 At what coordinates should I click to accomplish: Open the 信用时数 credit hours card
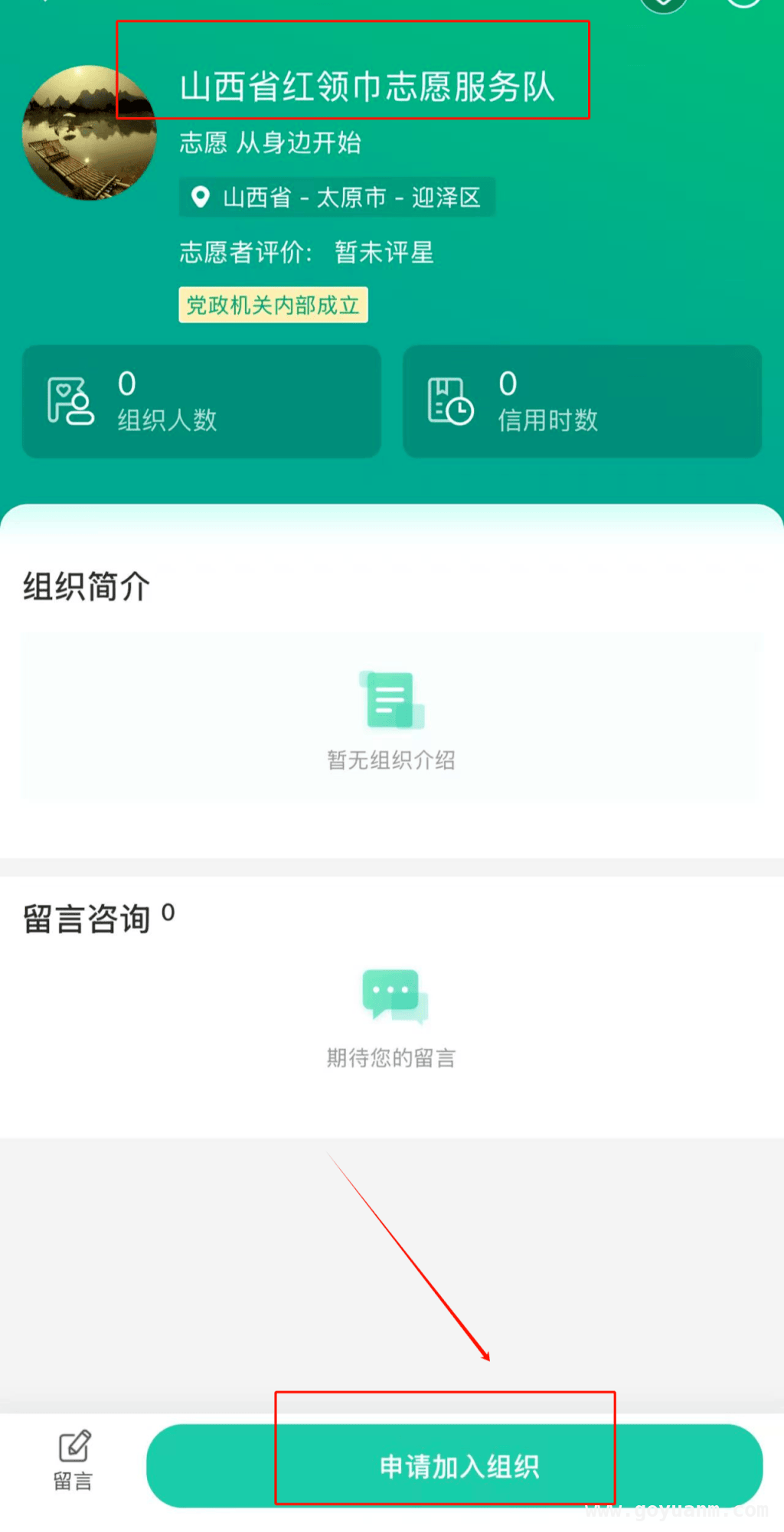[x=582, y=401]
